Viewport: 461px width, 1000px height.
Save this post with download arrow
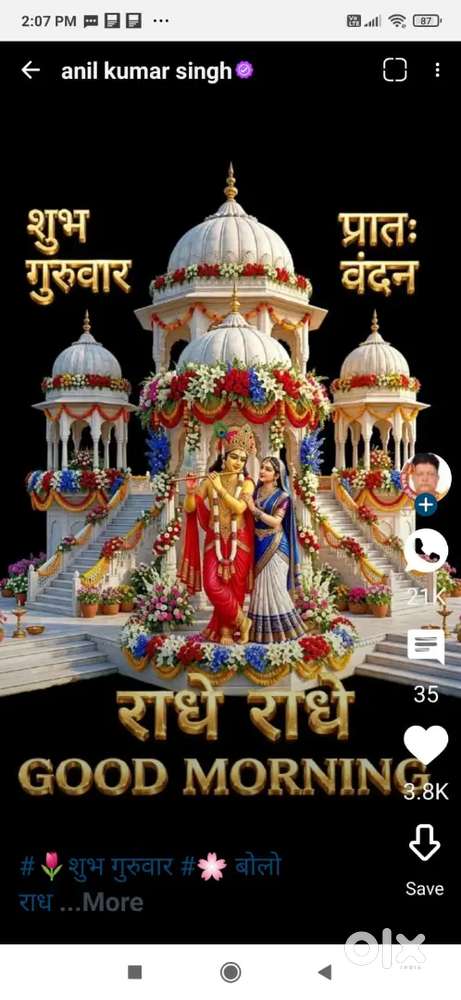[x=425, y=842]
